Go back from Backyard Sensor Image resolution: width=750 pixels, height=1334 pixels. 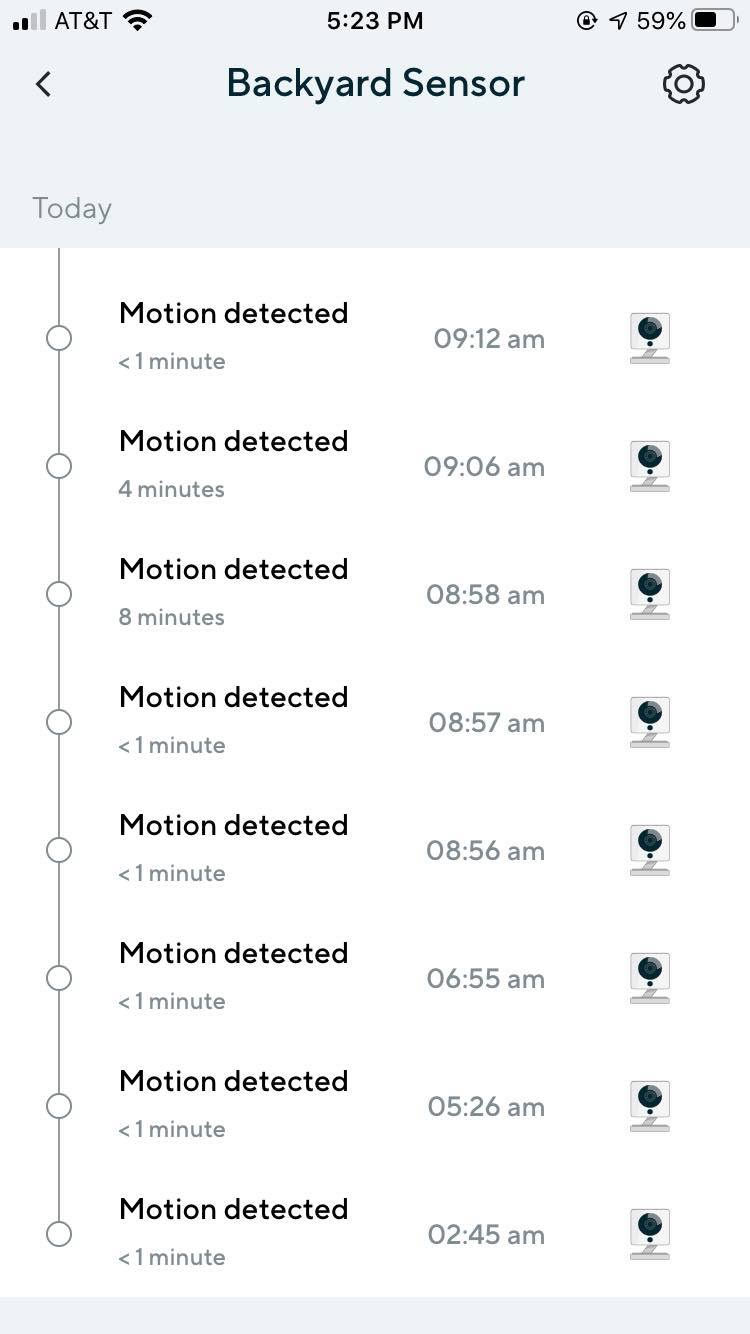pos(43,84)
